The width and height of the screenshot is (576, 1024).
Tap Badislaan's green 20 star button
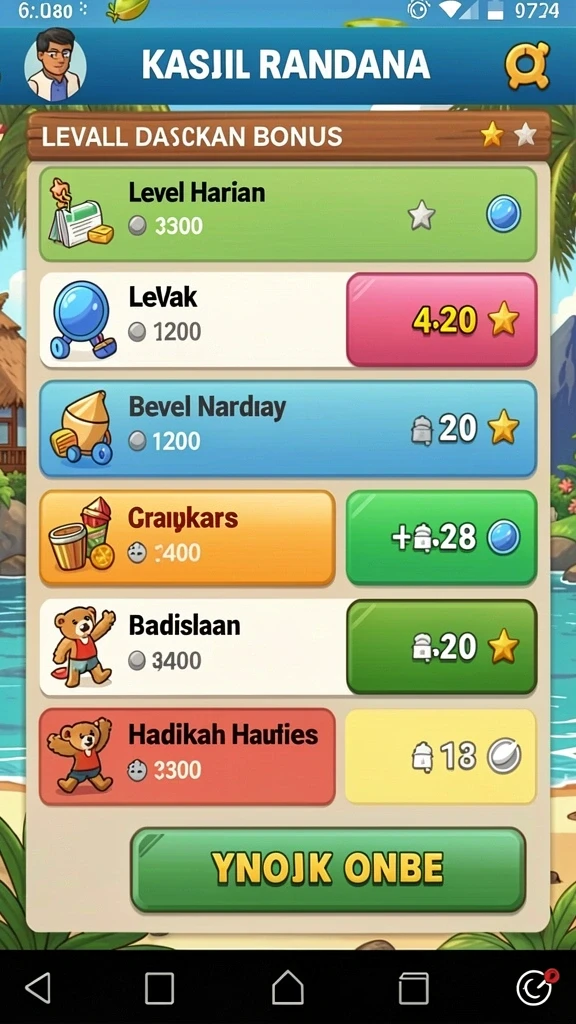click(x=441, y=647)
